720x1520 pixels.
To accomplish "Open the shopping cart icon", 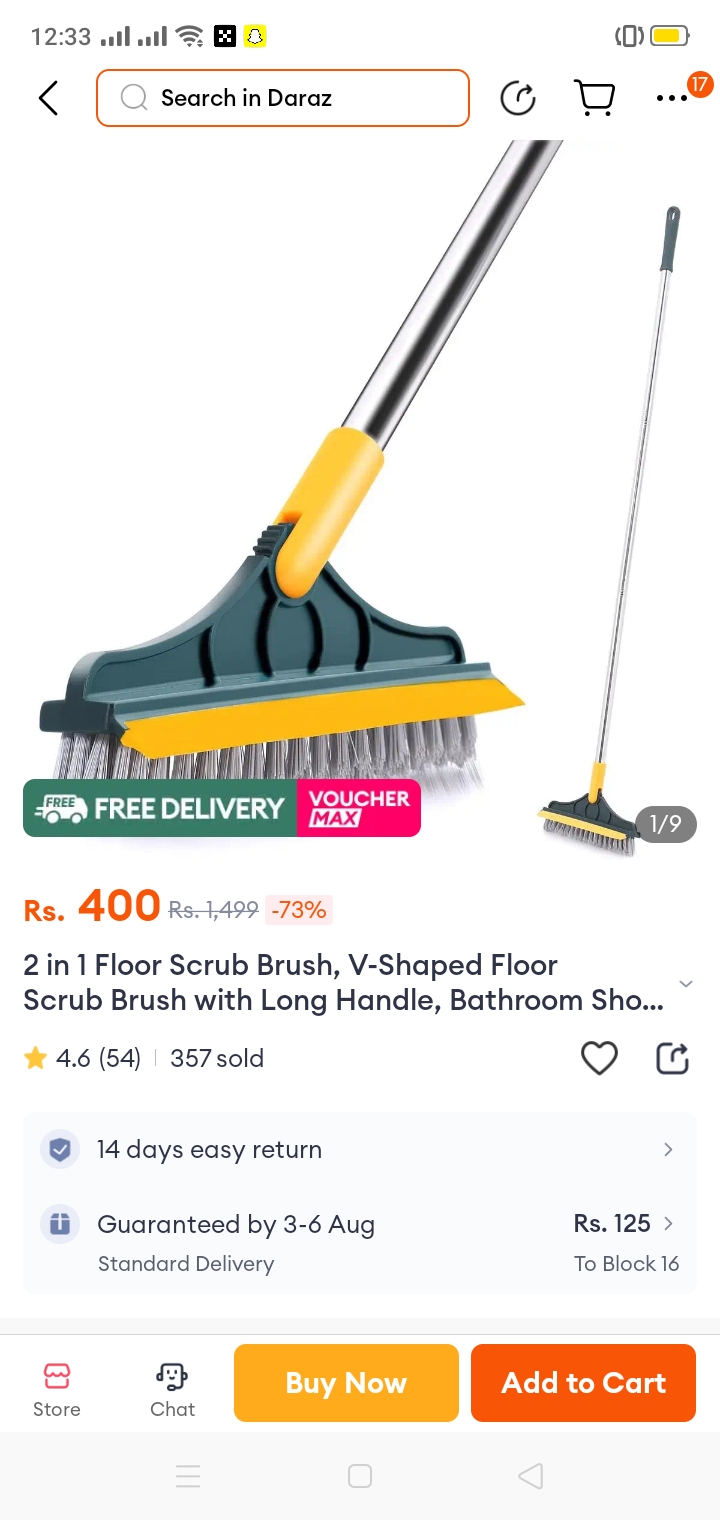I will click(x=594, y=98).
